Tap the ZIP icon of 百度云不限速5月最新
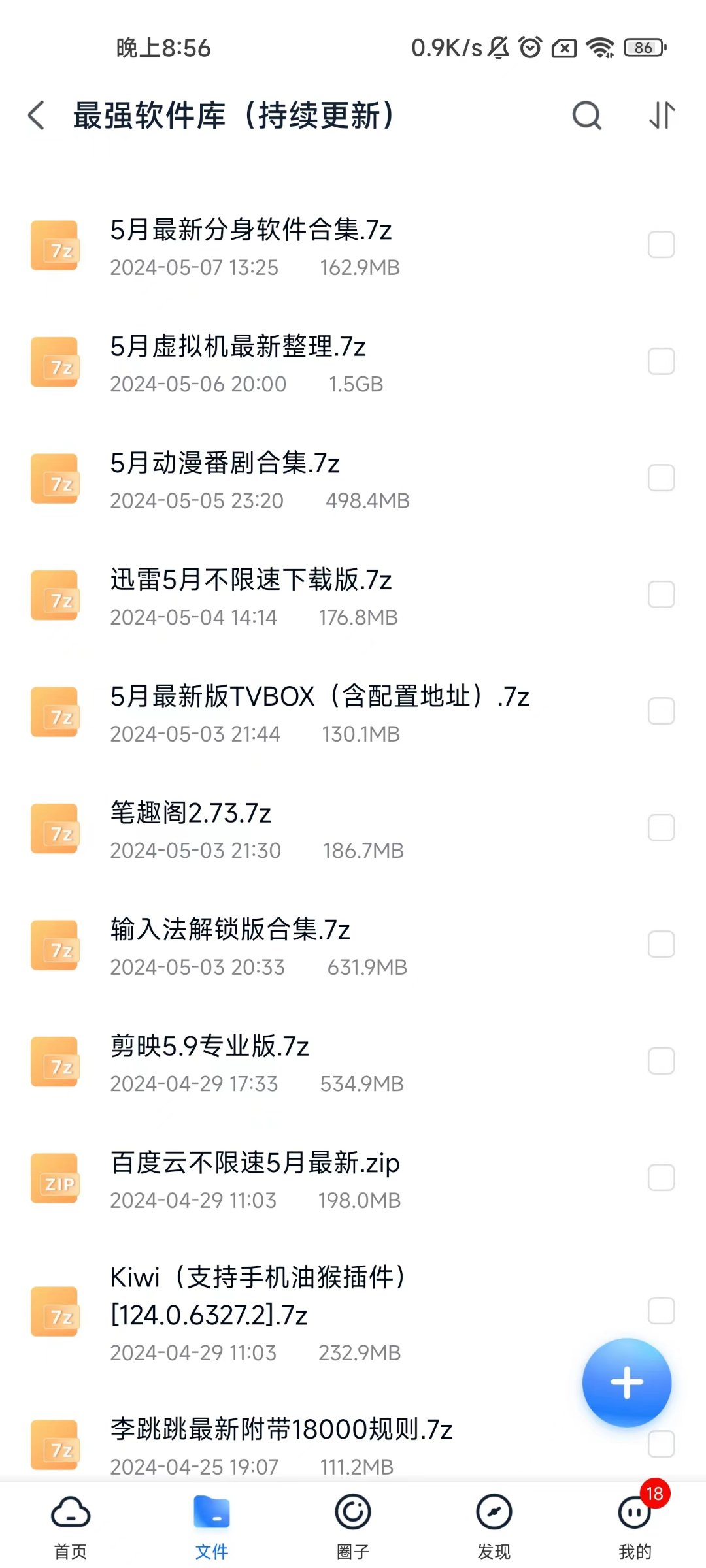The image size is (706, 1568). (x=56, y=1177)
